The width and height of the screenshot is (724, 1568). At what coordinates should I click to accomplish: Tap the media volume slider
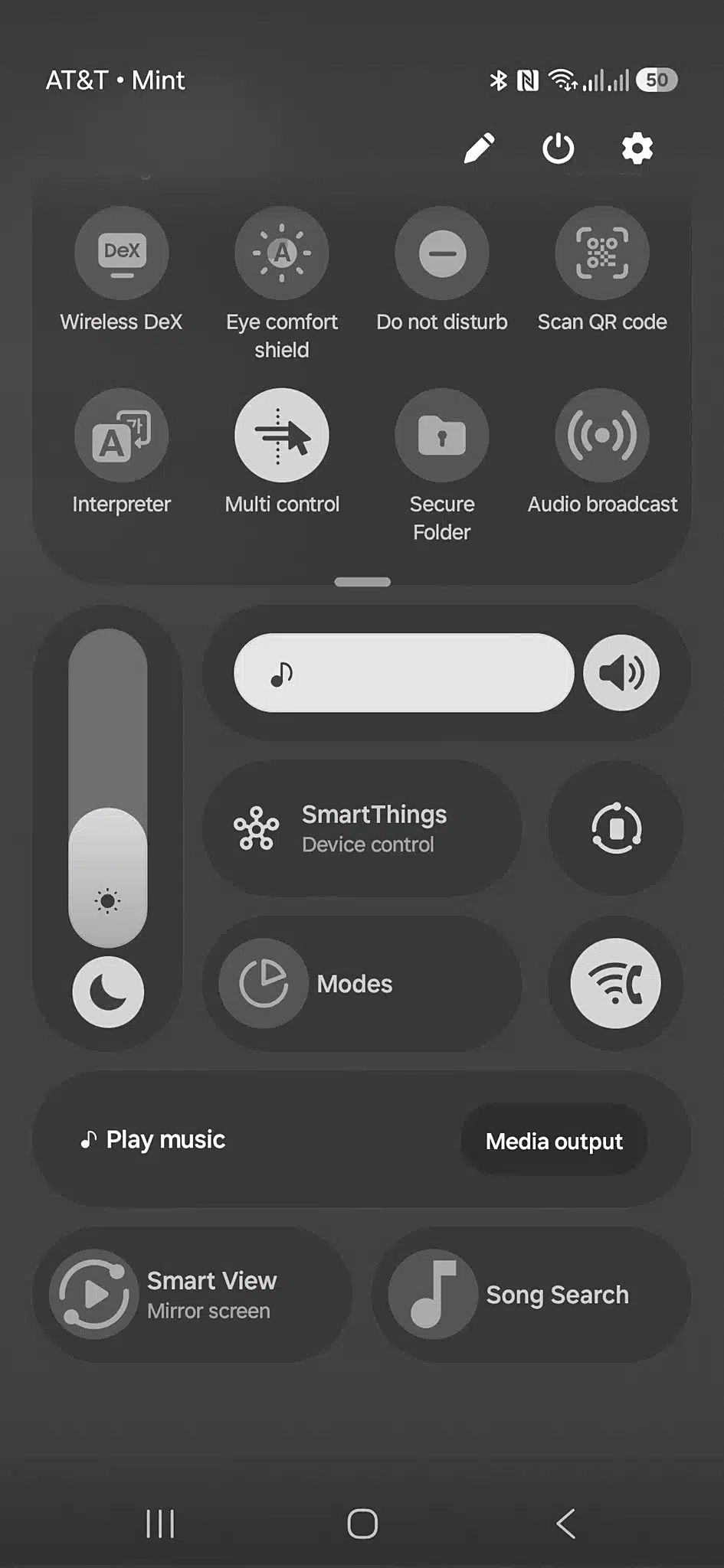pyautogui.click(x=404, y=673)
